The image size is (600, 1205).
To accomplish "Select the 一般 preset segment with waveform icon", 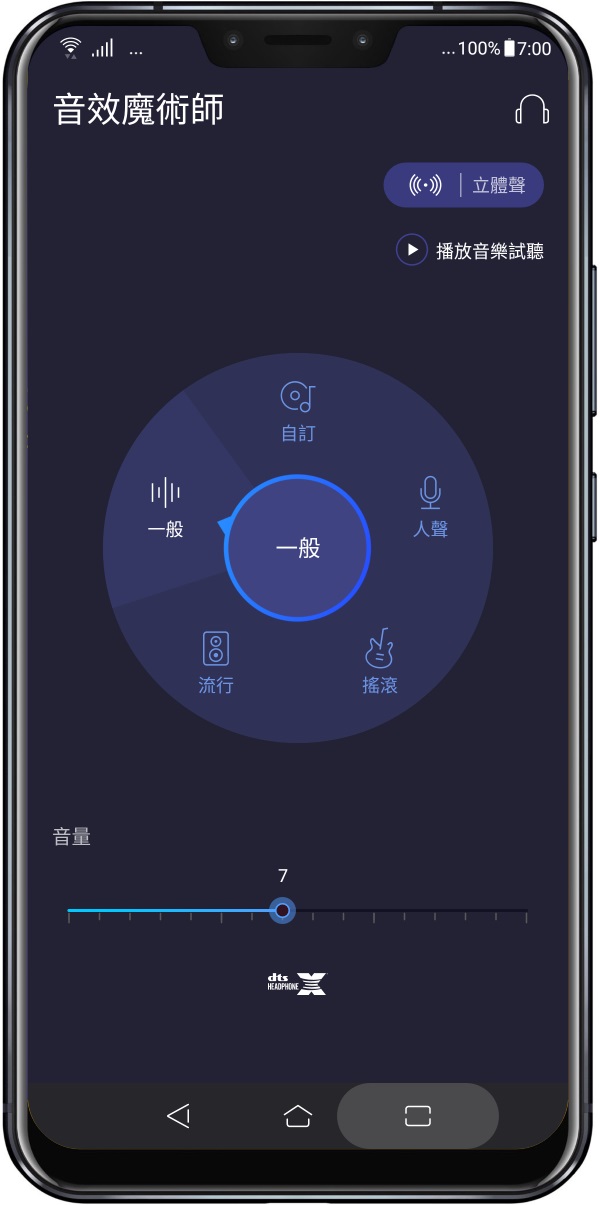I will tap(166, 508).
